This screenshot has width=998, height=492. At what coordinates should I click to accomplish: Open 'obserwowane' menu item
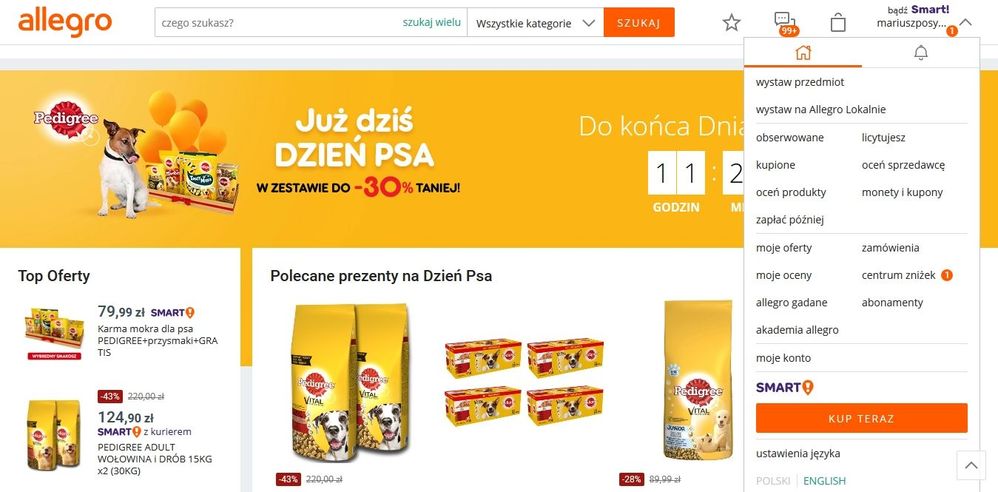pos(790,137)
